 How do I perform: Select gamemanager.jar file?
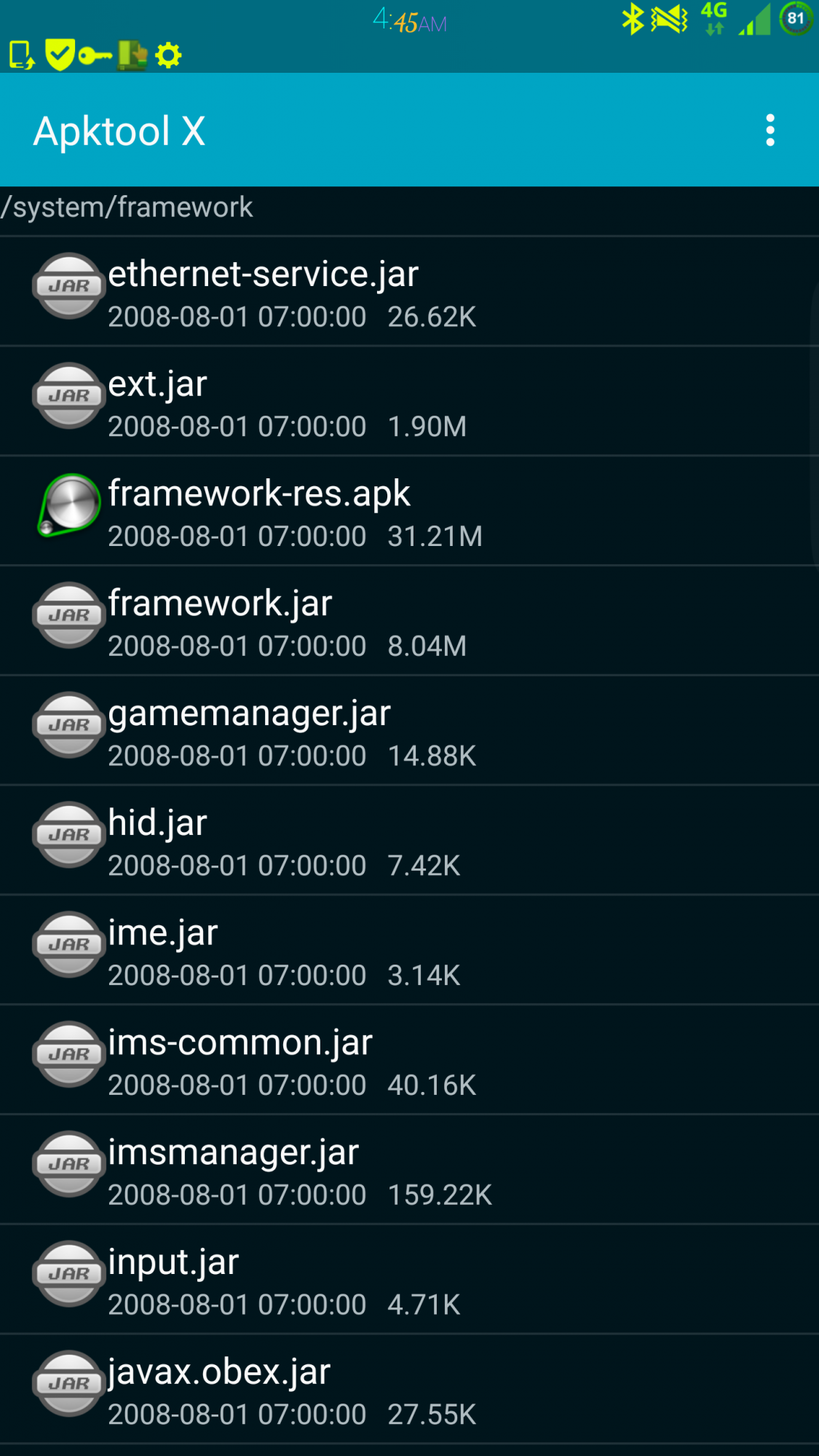point(408,732)
